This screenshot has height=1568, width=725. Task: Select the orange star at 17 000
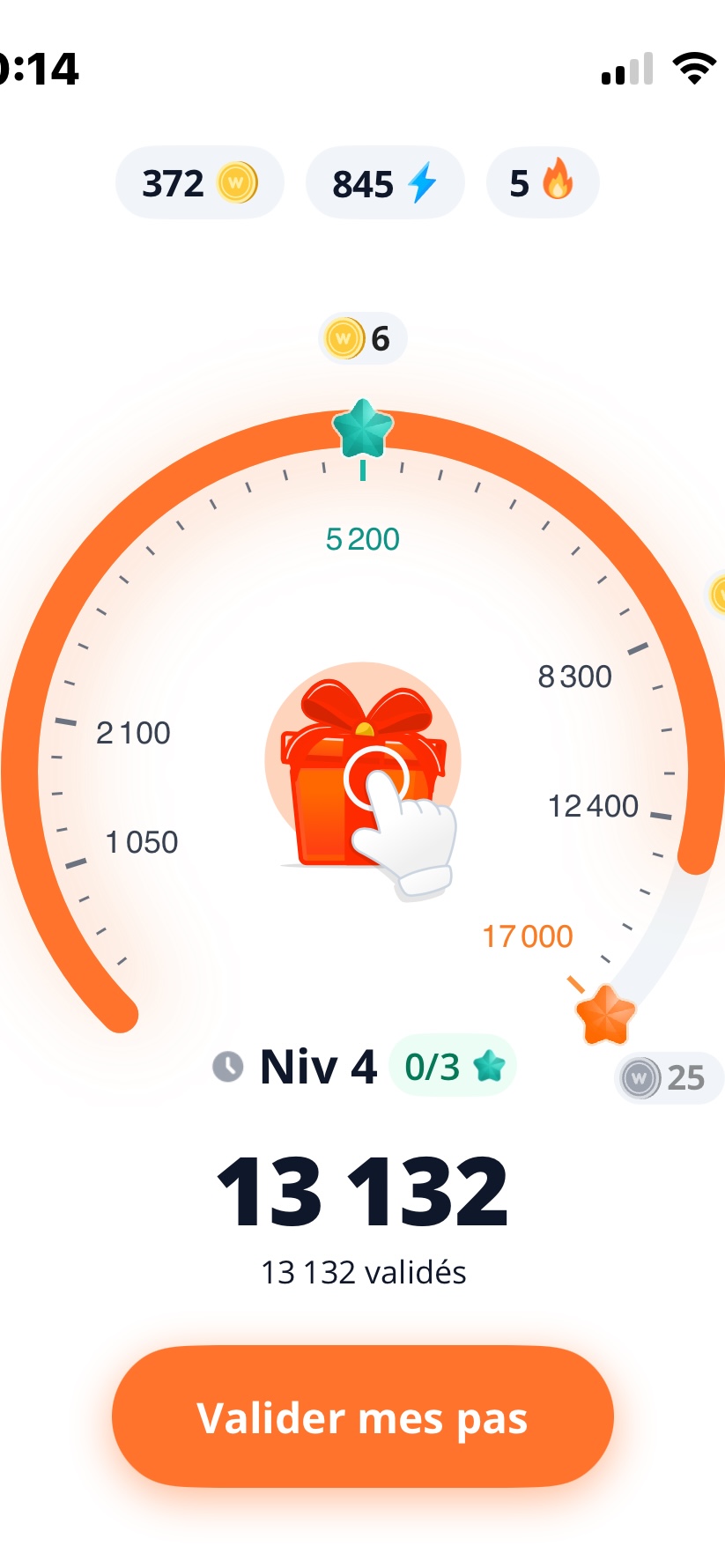pyautogui.click(x=606, y=1014)
